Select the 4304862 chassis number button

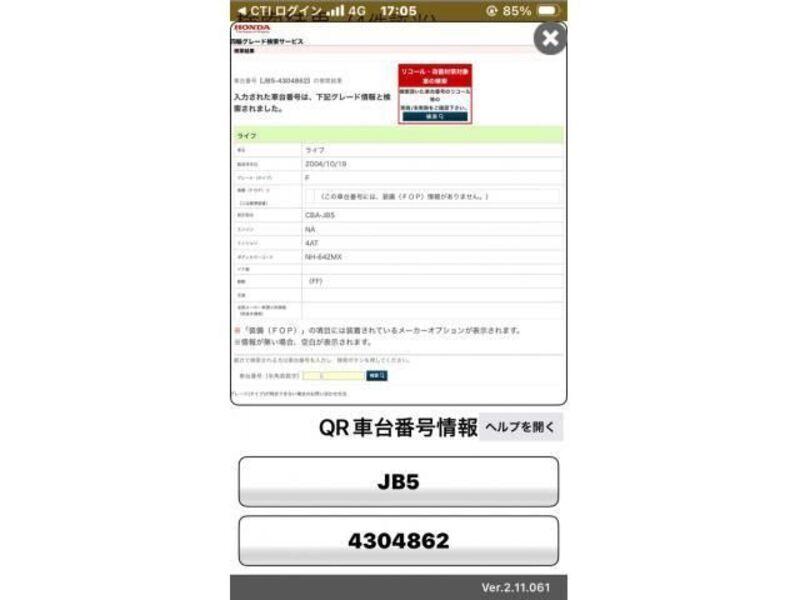tap(398, 541)
